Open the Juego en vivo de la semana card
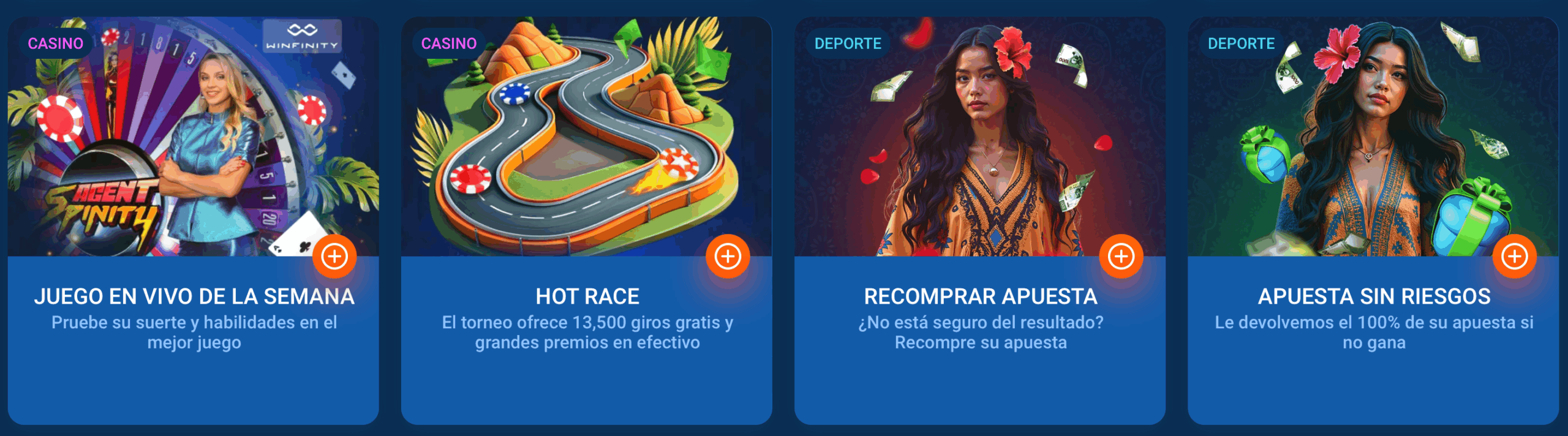 [194, 296]
